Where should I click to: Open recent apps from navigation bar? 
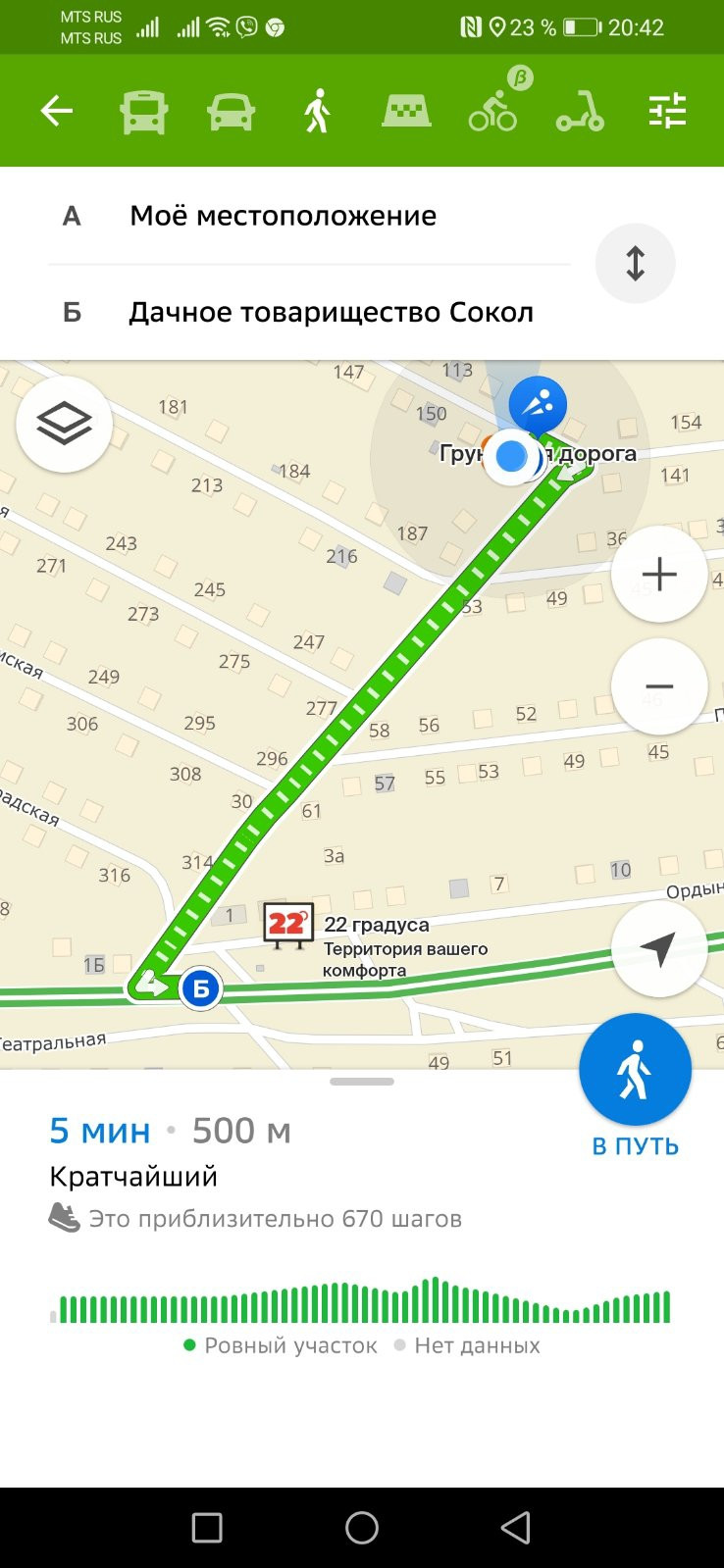click(207, 1527)
